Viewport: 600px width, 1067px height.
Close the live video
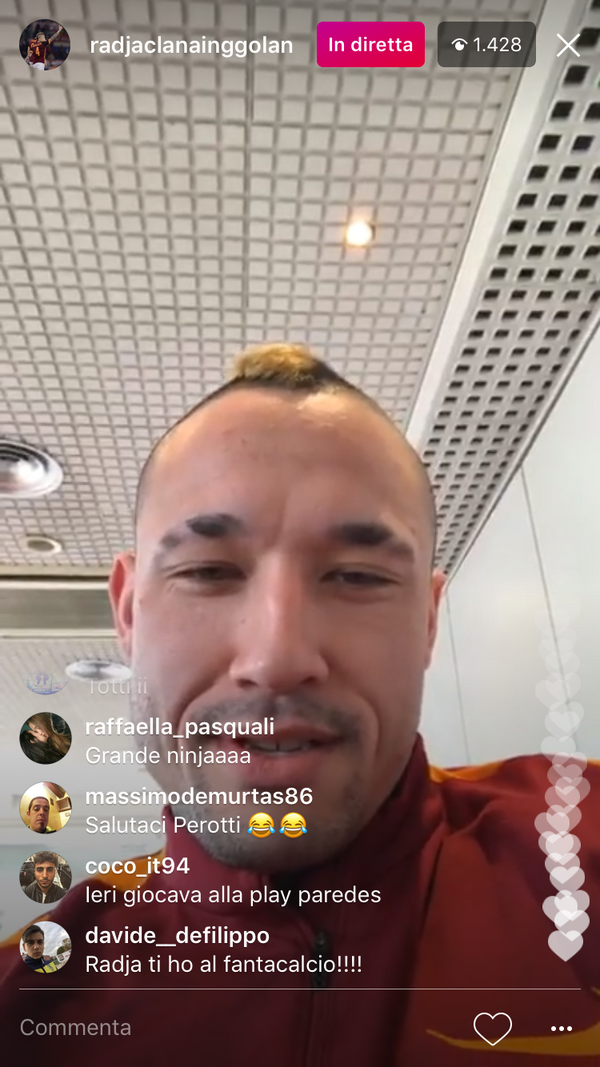point(568,45)
